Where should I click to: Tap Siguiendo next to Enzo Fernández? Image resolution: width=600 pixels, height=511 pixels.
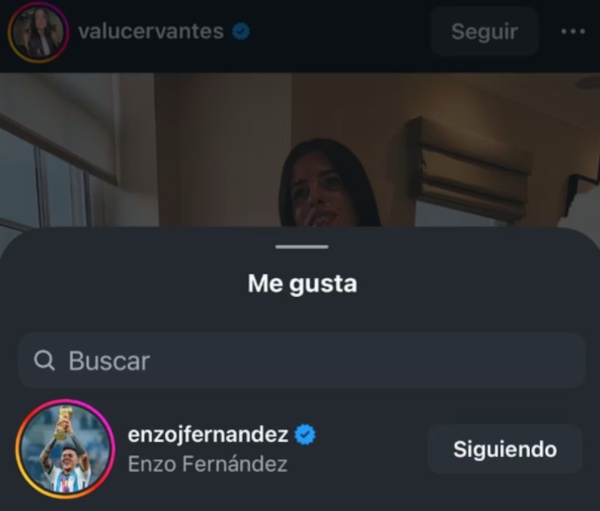click(504, 449)
